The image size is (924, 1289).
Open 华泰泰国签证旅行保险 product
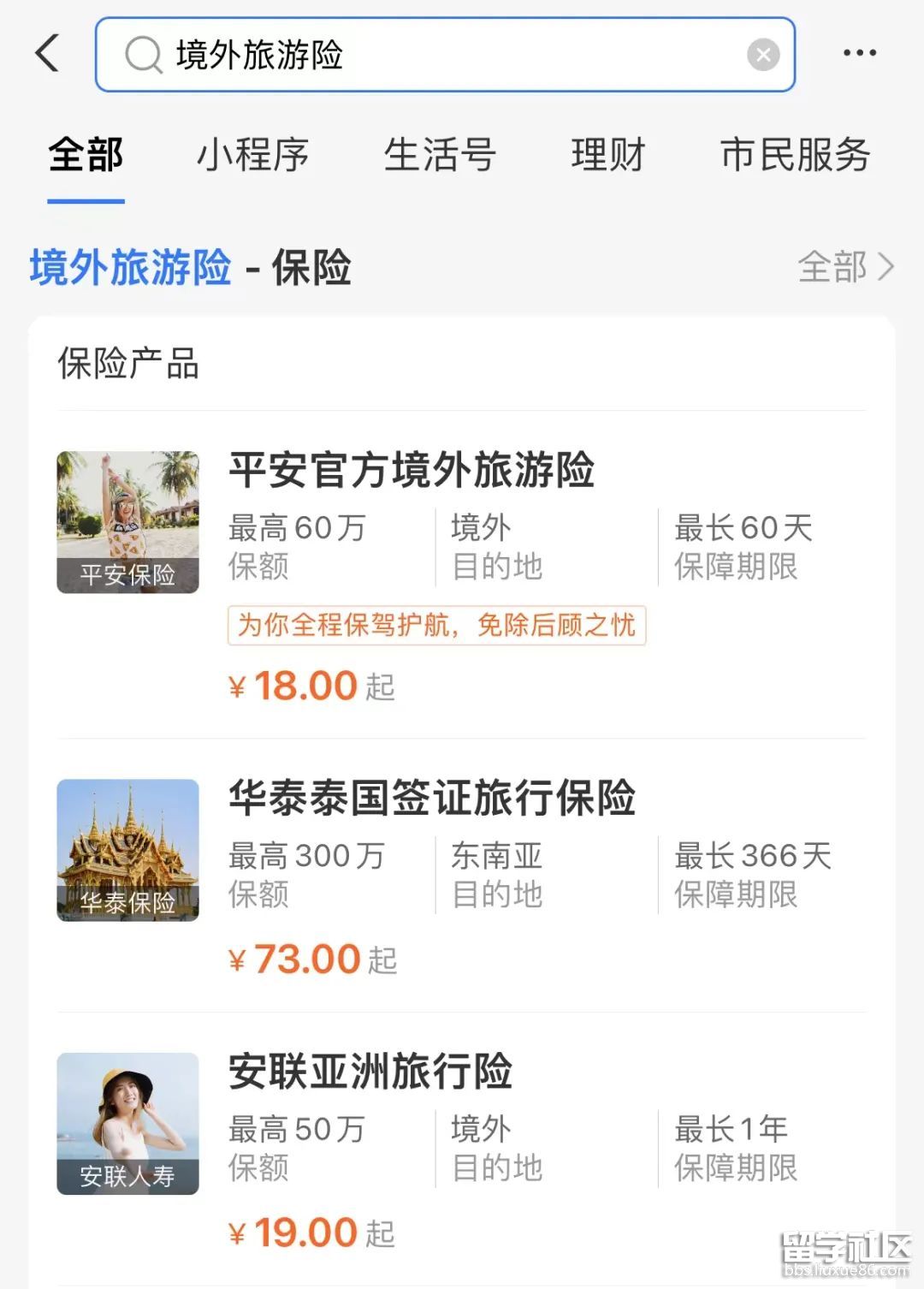click(x=432, y=798)
